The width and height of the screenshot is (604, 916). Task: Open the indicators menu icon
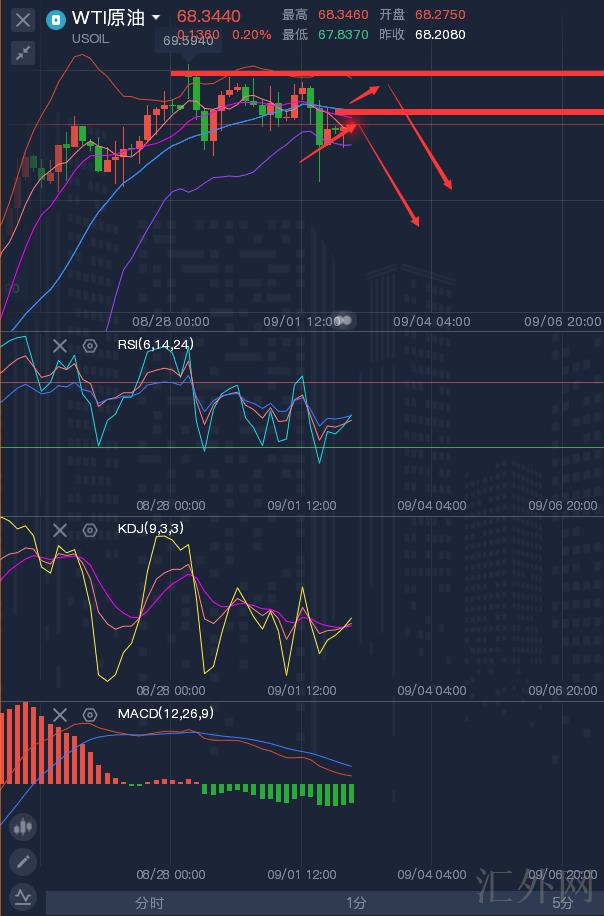click(23, 896)
